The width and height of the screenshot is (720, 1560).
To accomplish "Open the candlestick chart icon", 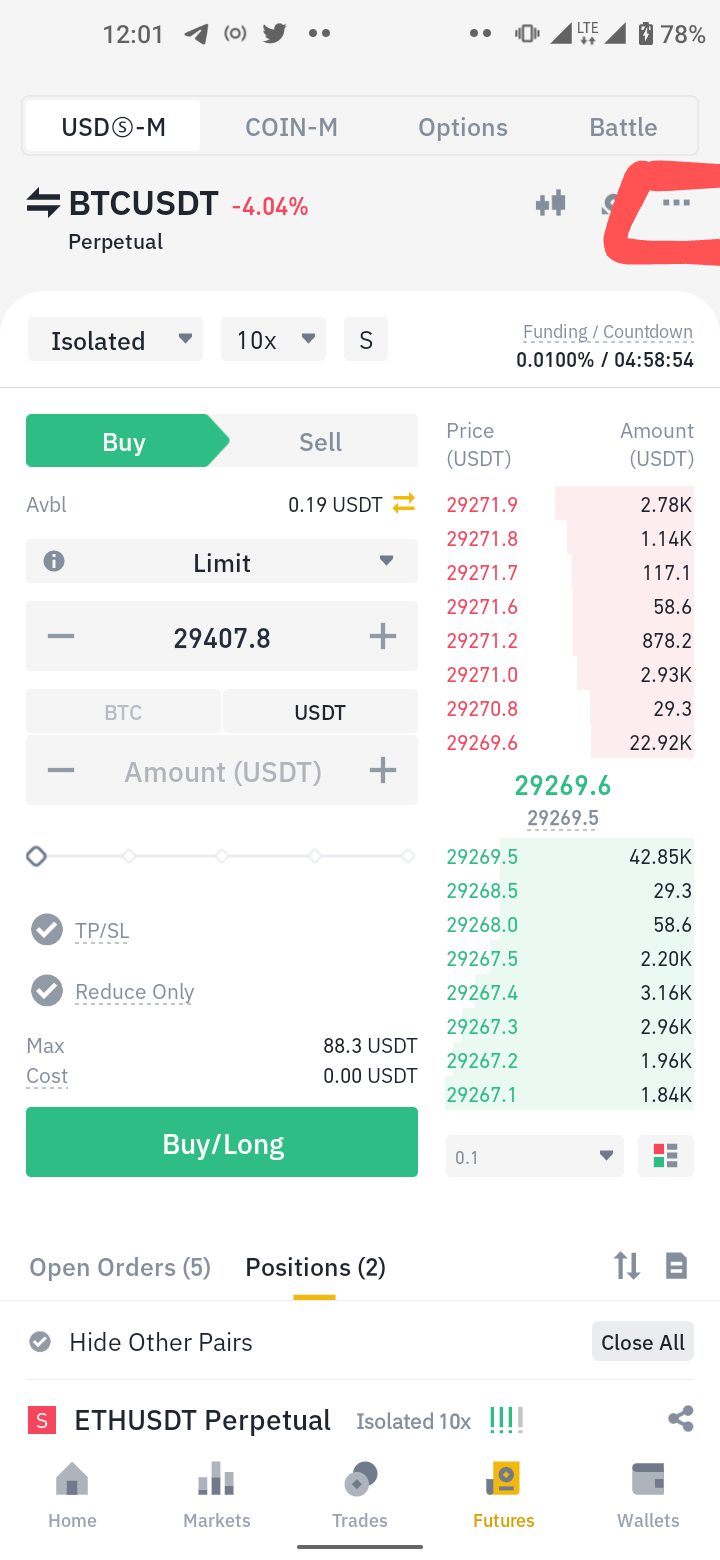I will tap(551, 204).
